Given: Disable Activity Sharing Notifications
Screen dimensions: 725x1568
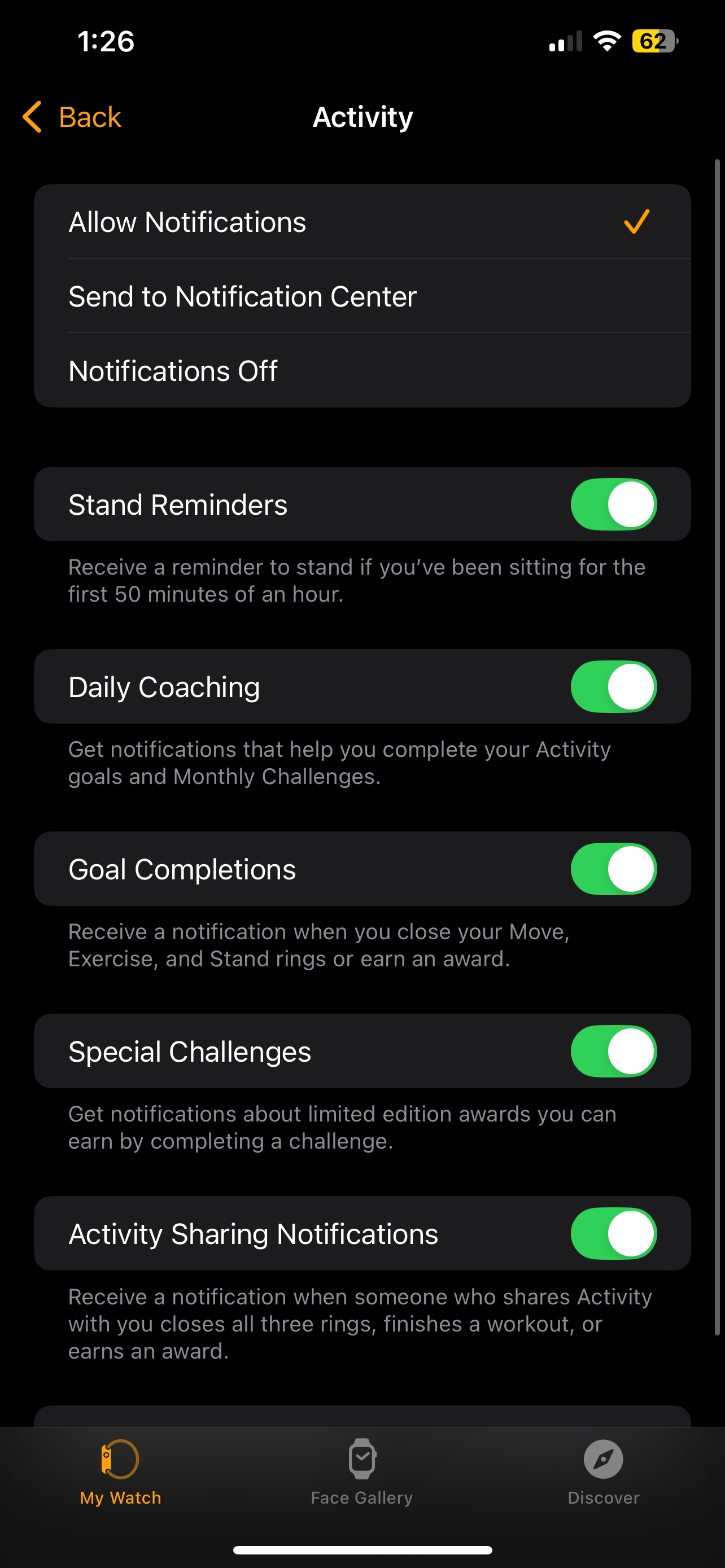Looking at the screenshot, I should point(613,1234).
